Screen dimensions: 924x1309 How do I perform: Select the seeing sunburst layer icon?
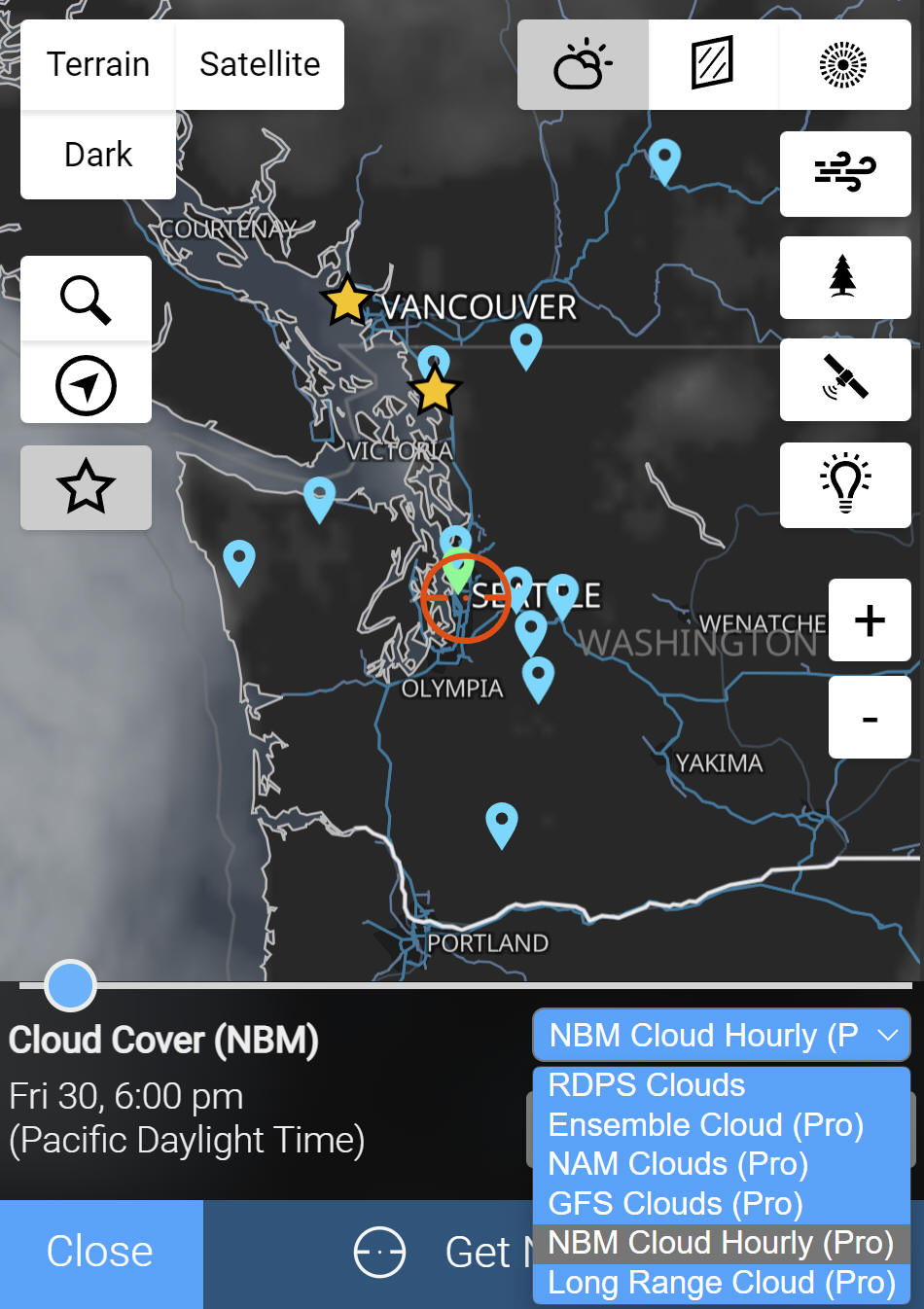click(x=843, y=64)
